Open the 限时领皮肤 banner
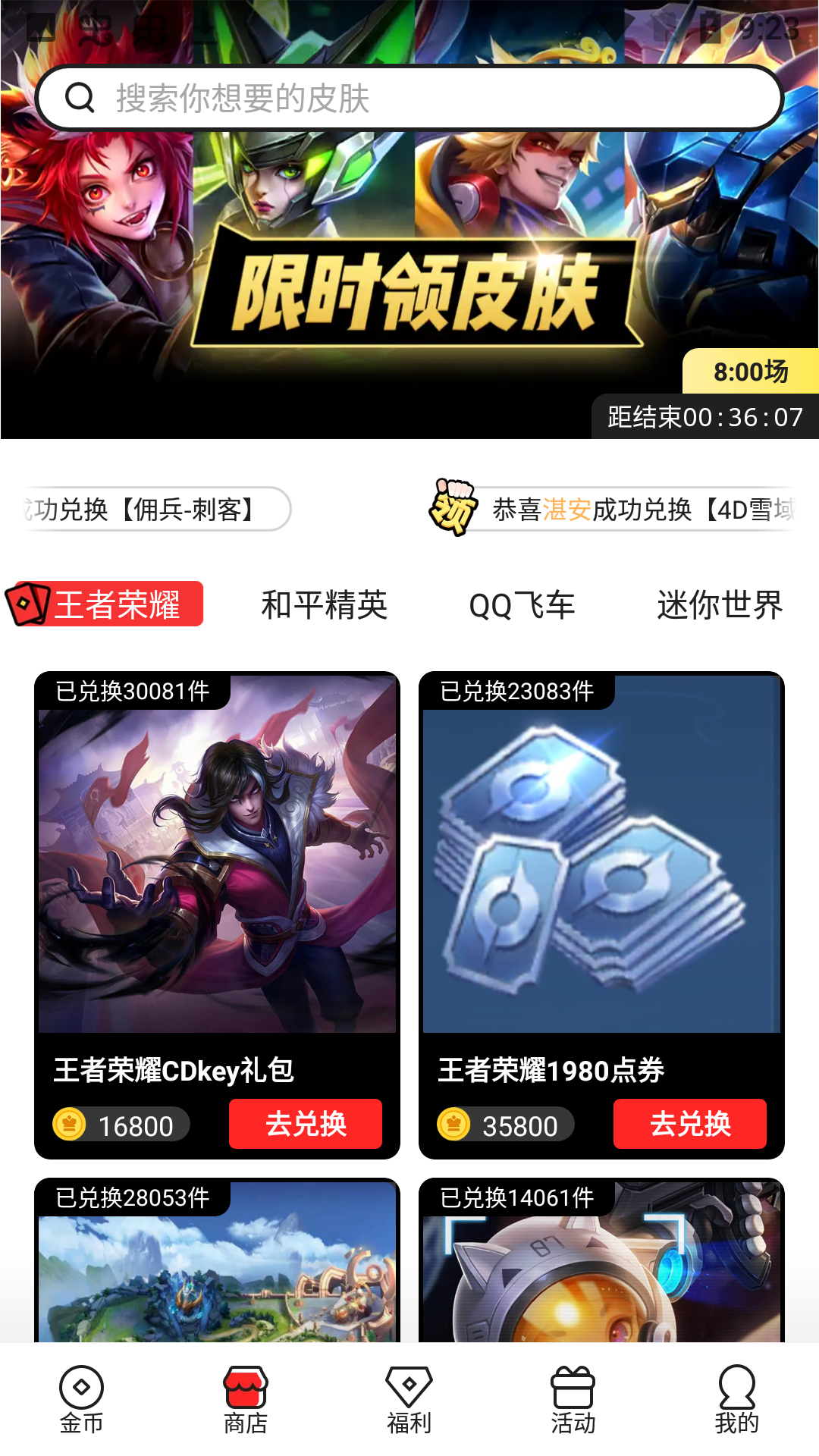This screenshot has width=819, height=1456. tap(409, 288)
